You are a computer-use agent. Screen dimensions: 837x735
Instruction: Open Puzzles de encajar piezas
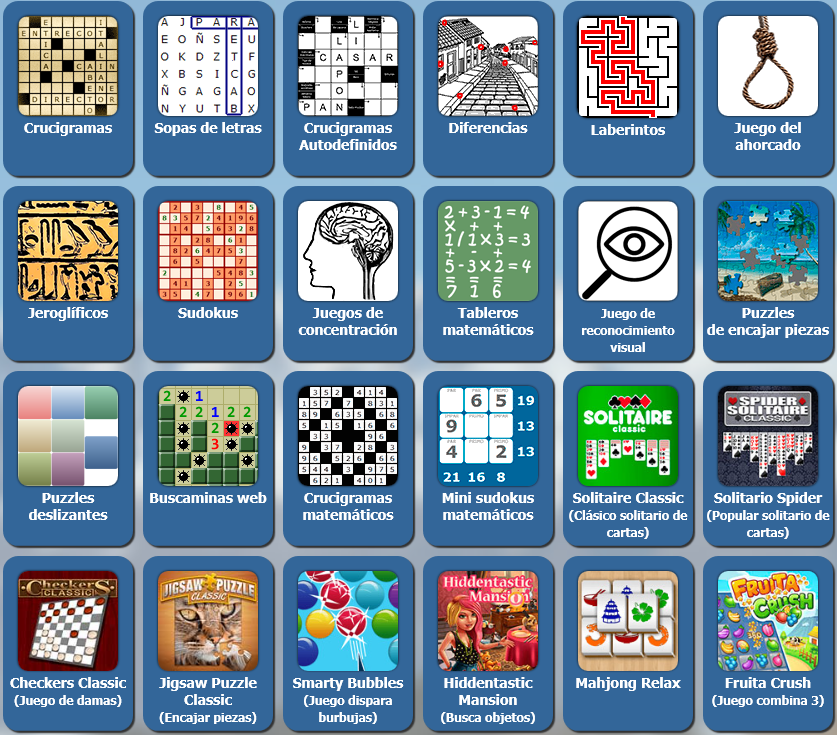pos(768,251)
